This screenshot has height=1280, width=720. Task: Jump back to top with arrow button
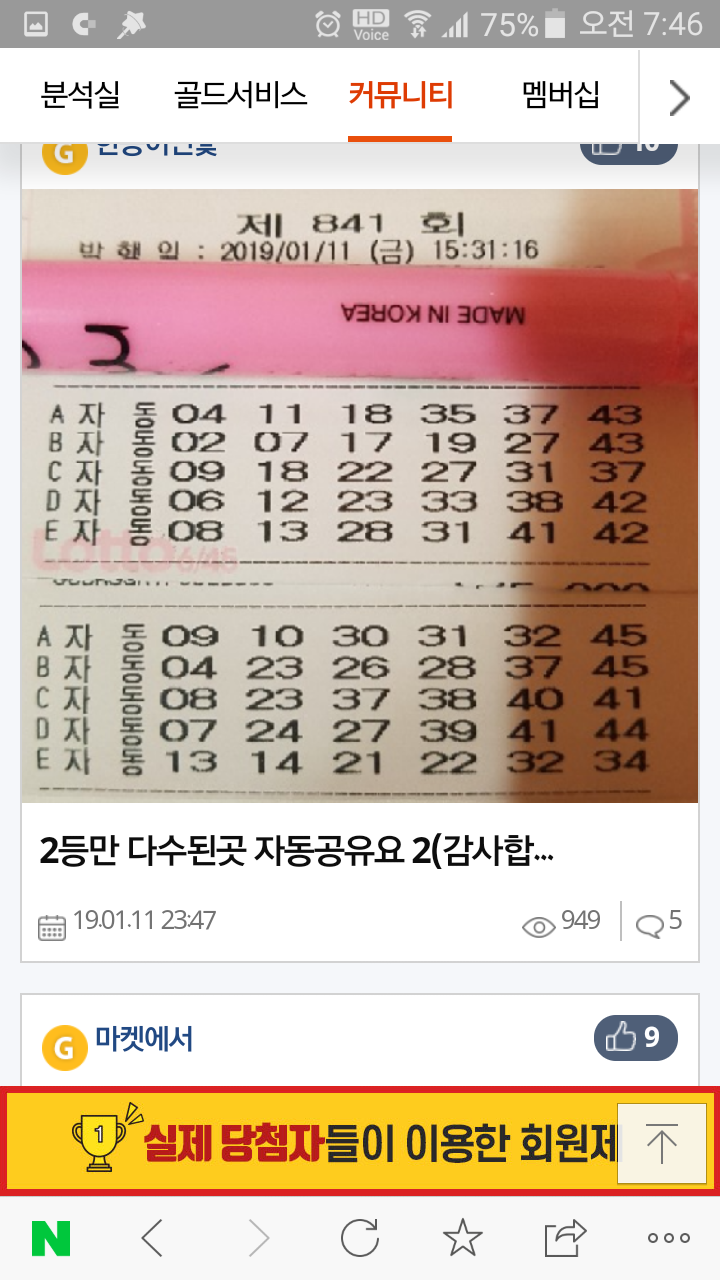(x=662, y=1143)
